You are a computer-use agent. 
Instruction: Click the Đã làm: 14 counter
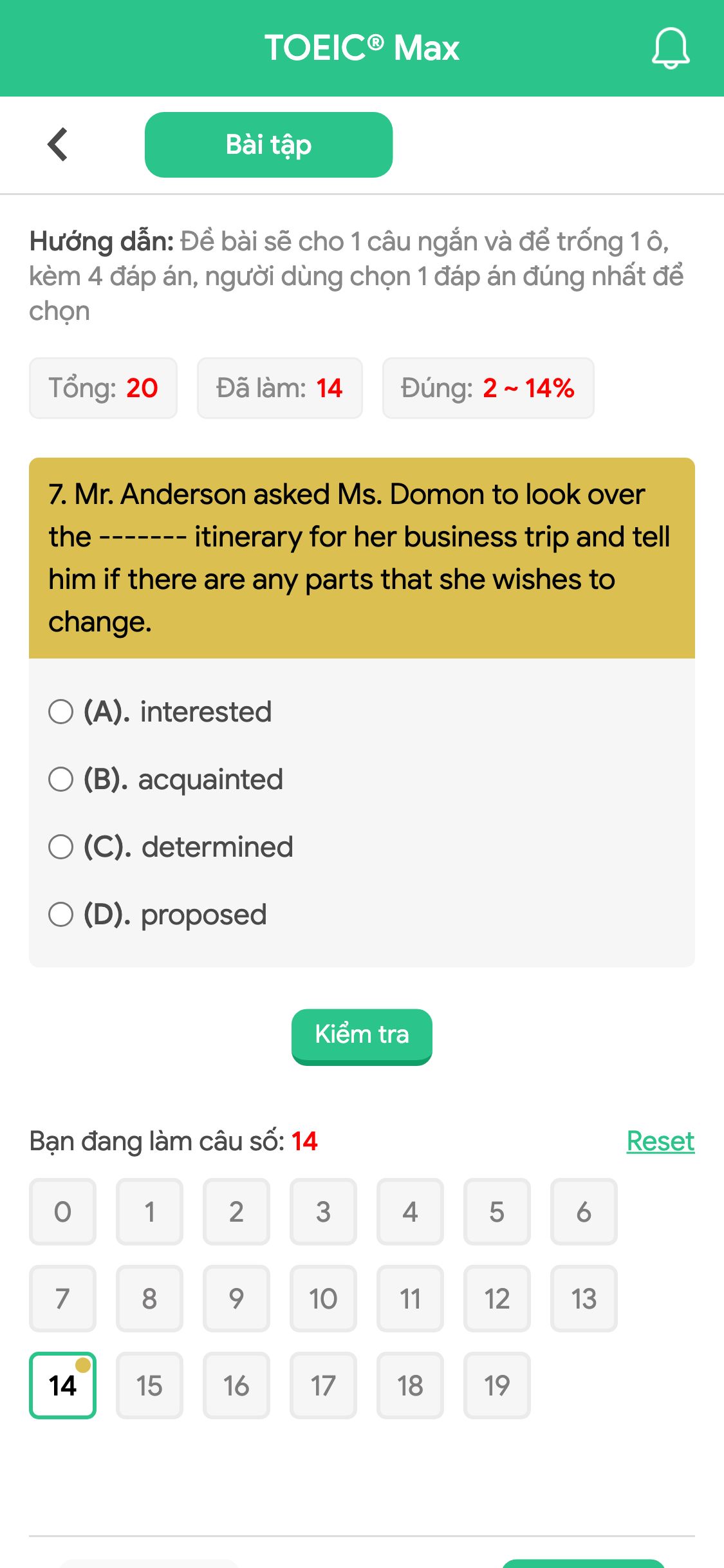point(279,387)
